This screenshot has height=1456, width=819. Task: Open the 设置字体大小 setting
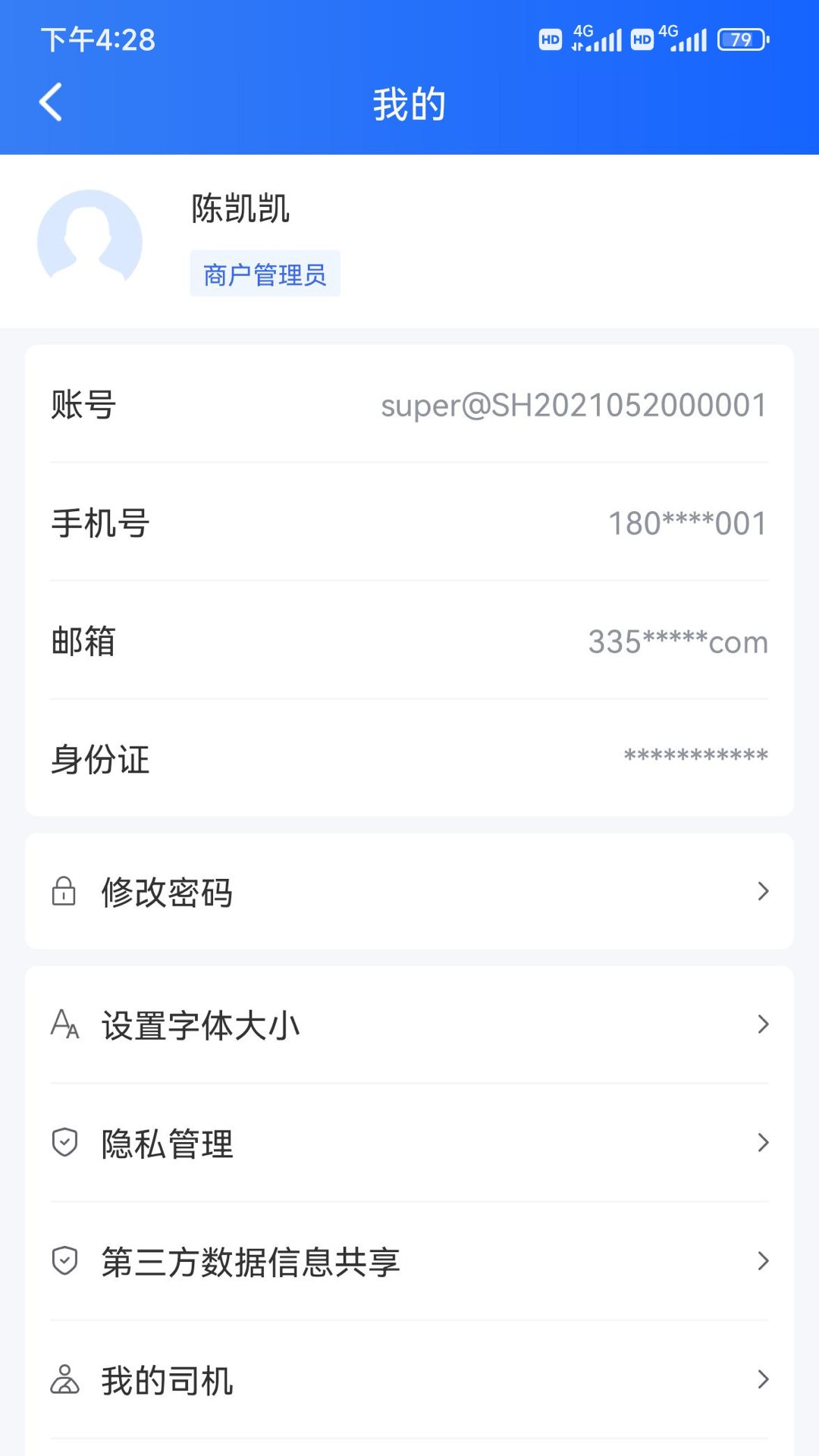point(409,1025)
